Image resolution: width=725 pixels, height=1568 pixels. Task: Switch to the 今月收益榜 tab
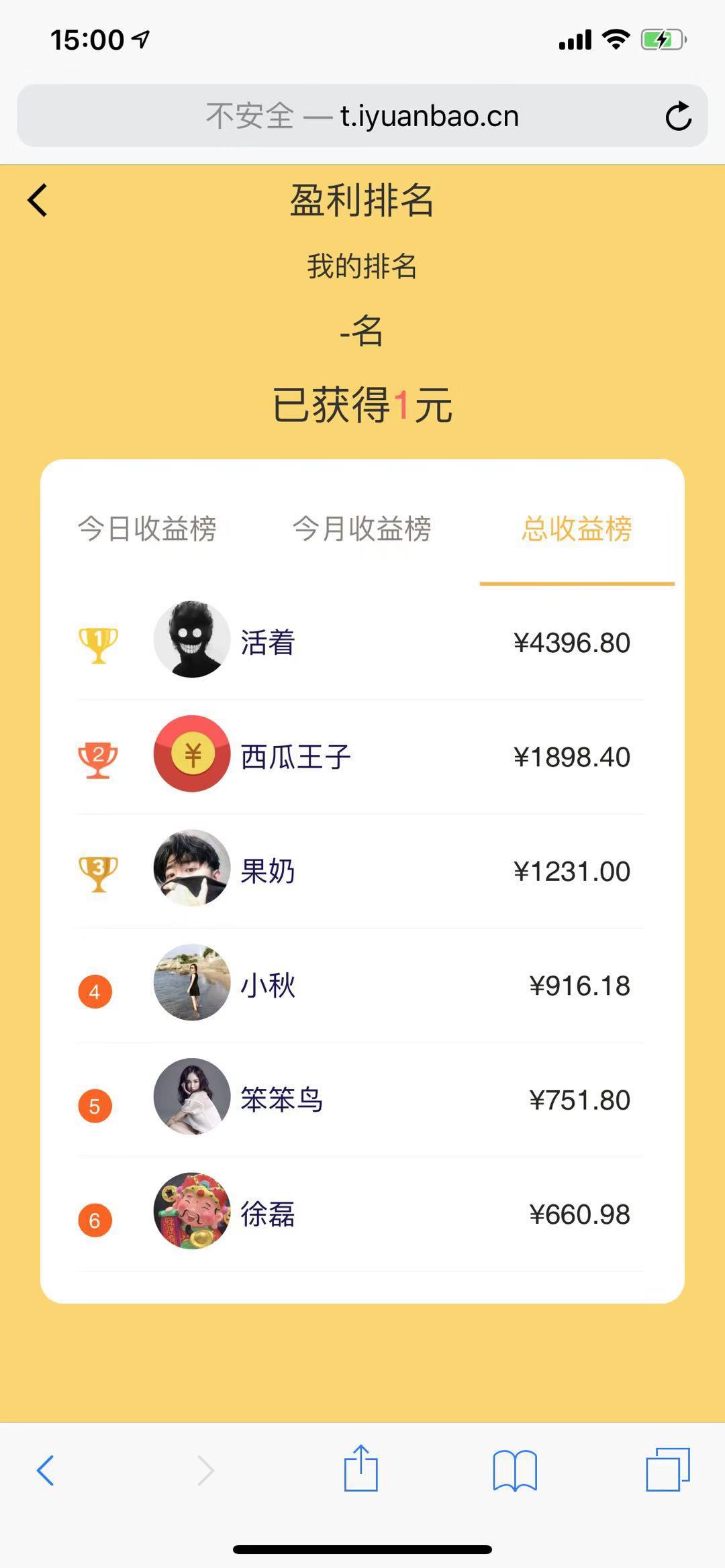[x=362, y=529]
